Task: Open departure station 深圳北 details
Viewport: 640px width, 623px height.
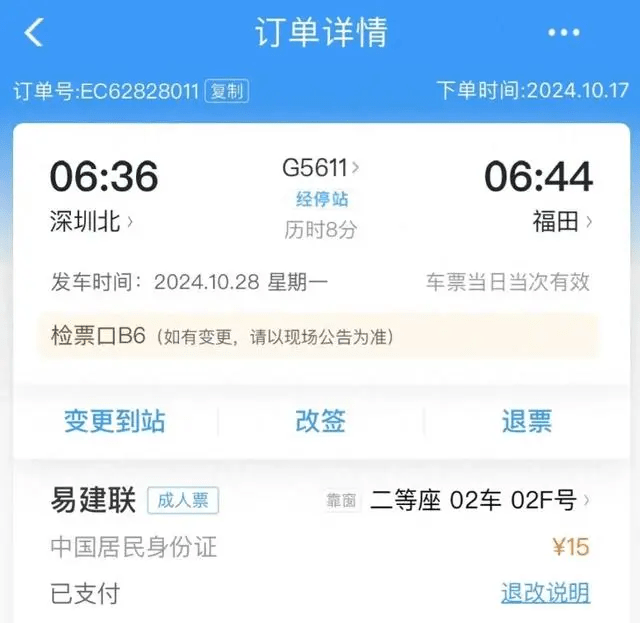Action: tap(91, 221)
